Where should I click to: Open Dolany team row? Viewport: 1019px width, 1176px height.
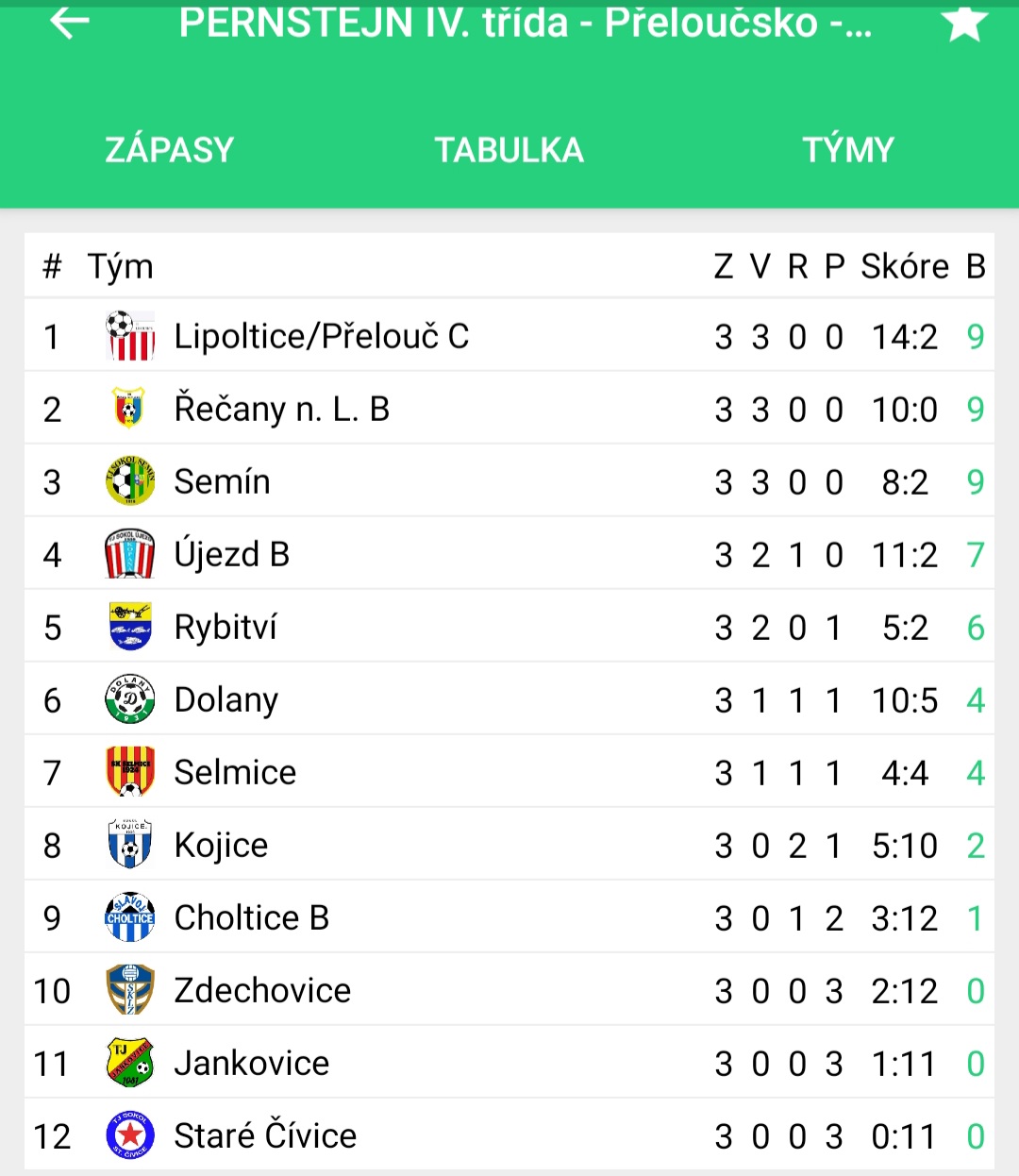pyautogui.click(x=226, y=700)
